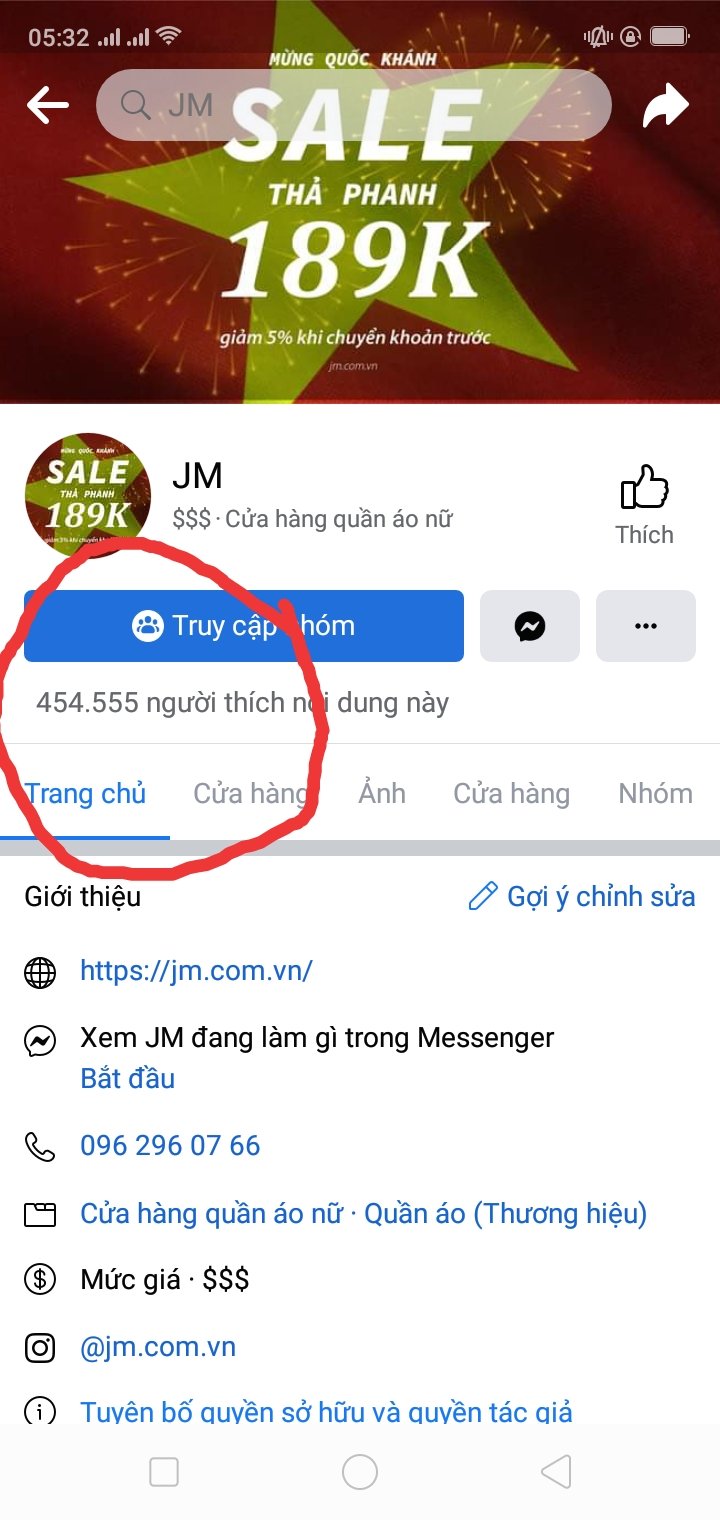Switch to the Ảnh tab
Image resolution: width=720 pixels, height=1520 pixels.
click(382, 794)
